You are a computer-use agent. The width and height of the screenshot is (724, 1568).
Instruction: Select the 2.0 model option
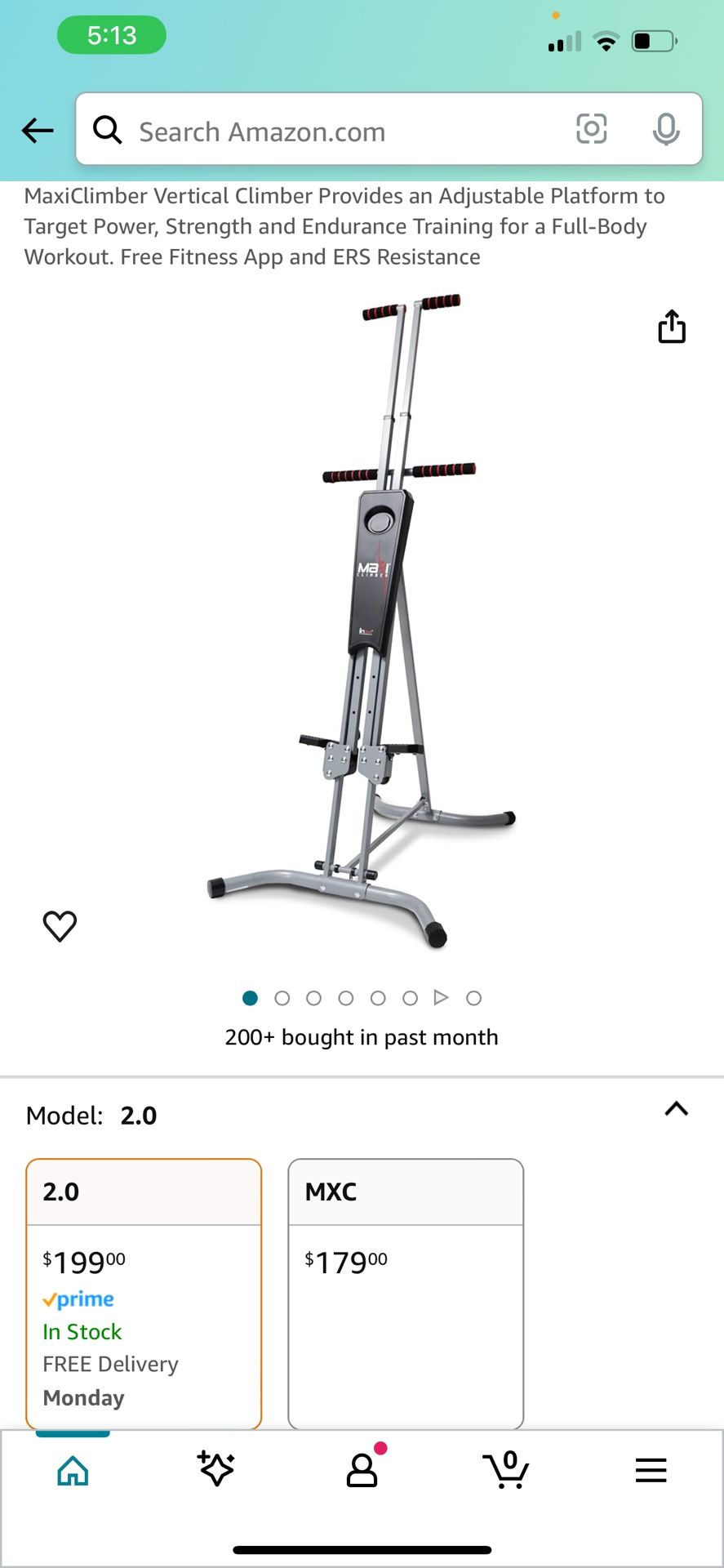click(x=144, y=1293)
